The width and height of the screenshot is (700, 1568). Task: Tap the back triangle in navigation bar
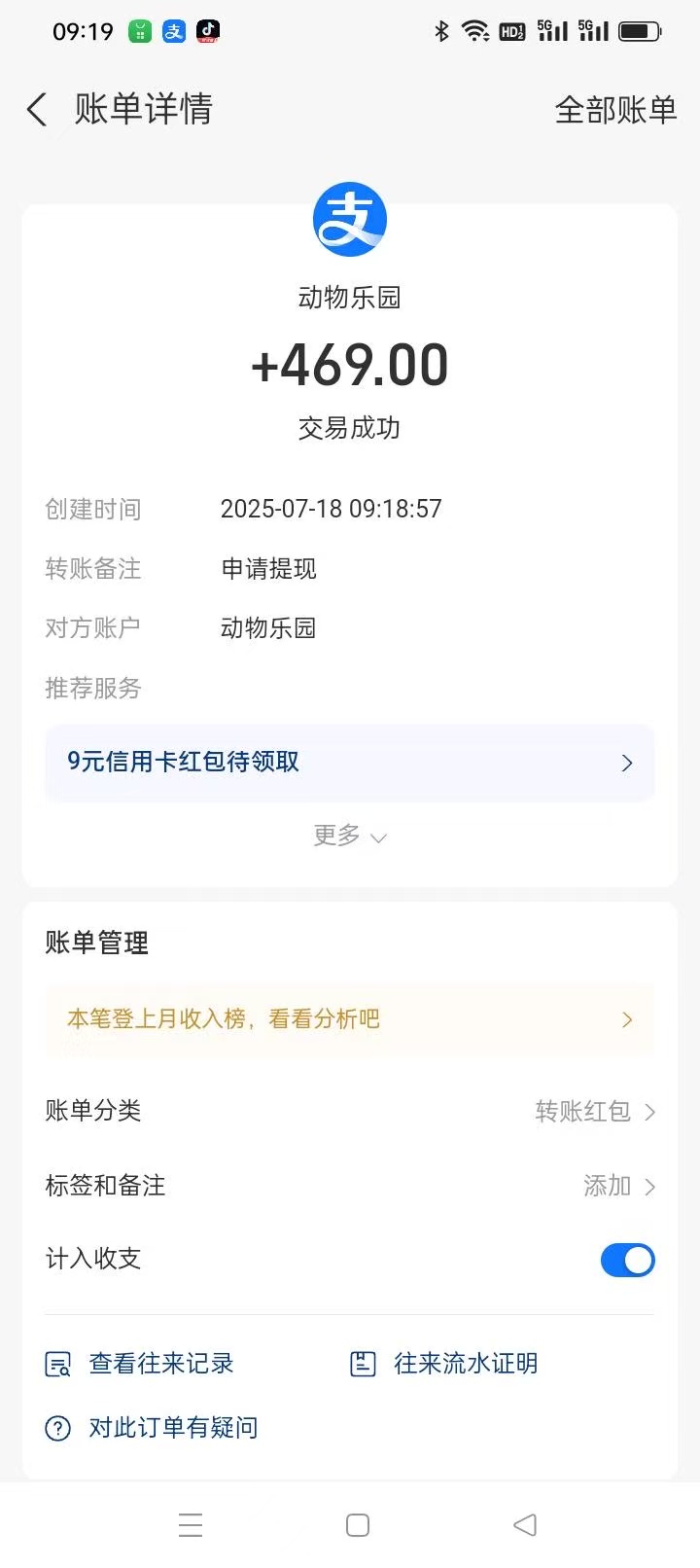coord(524,1525)
